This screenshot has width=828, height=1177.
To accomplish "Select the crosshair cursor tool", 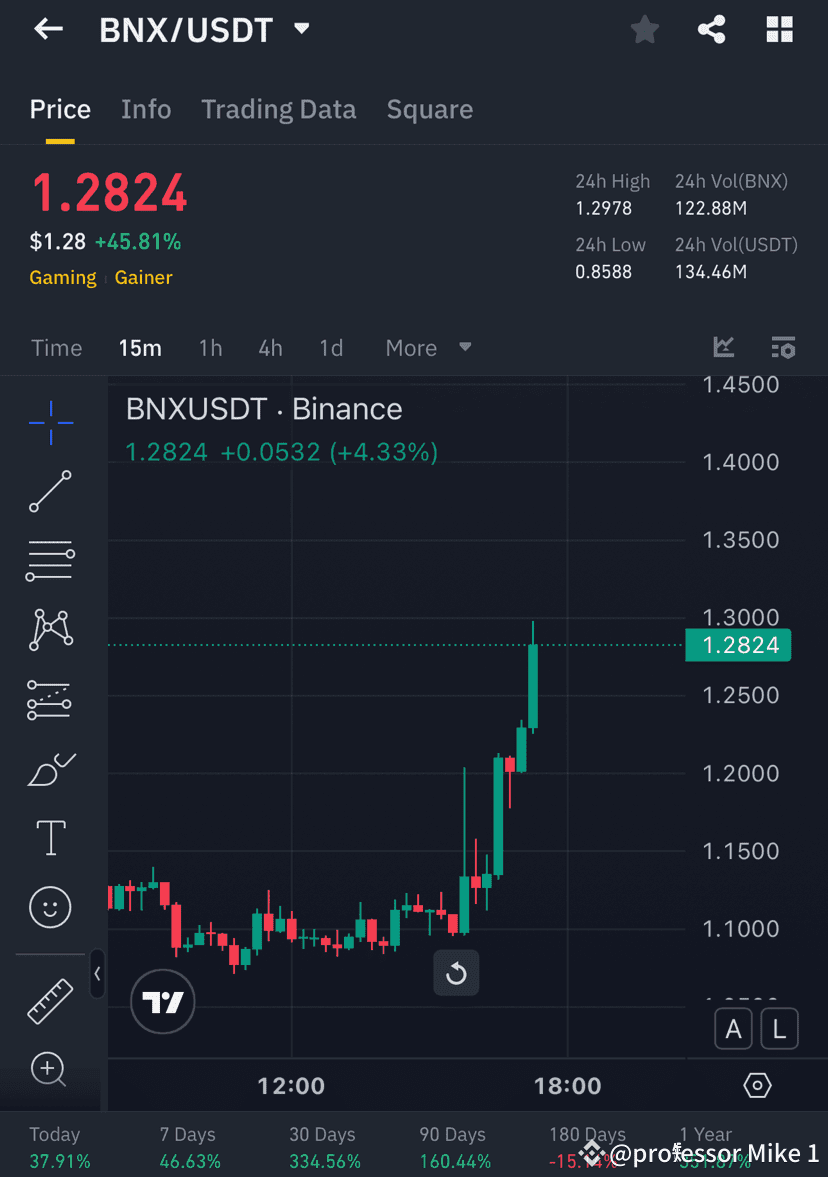I will pos(50,423).
